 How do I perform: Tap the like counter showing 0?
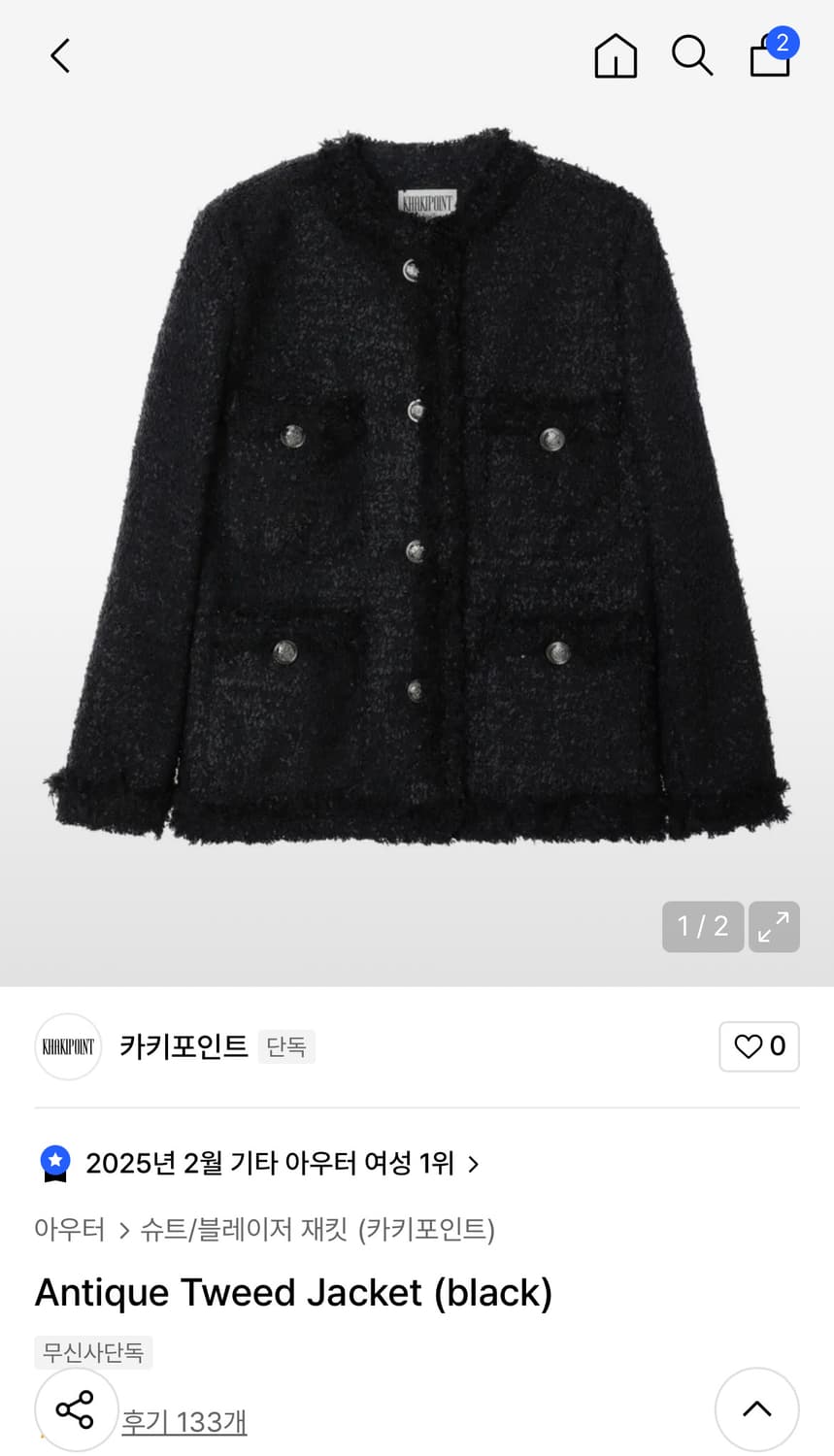point(777,1046)
